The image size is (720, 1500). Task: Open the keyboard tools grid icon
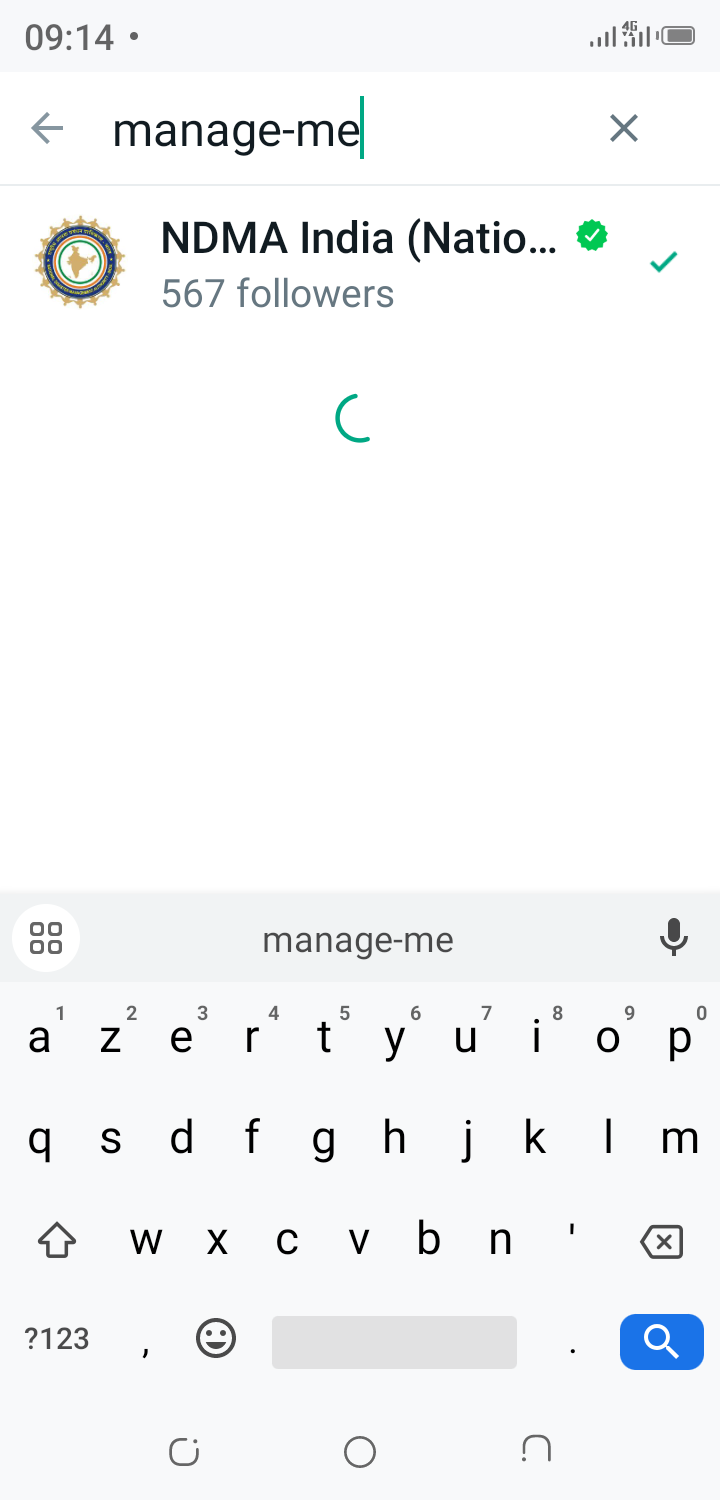point(46,938)
